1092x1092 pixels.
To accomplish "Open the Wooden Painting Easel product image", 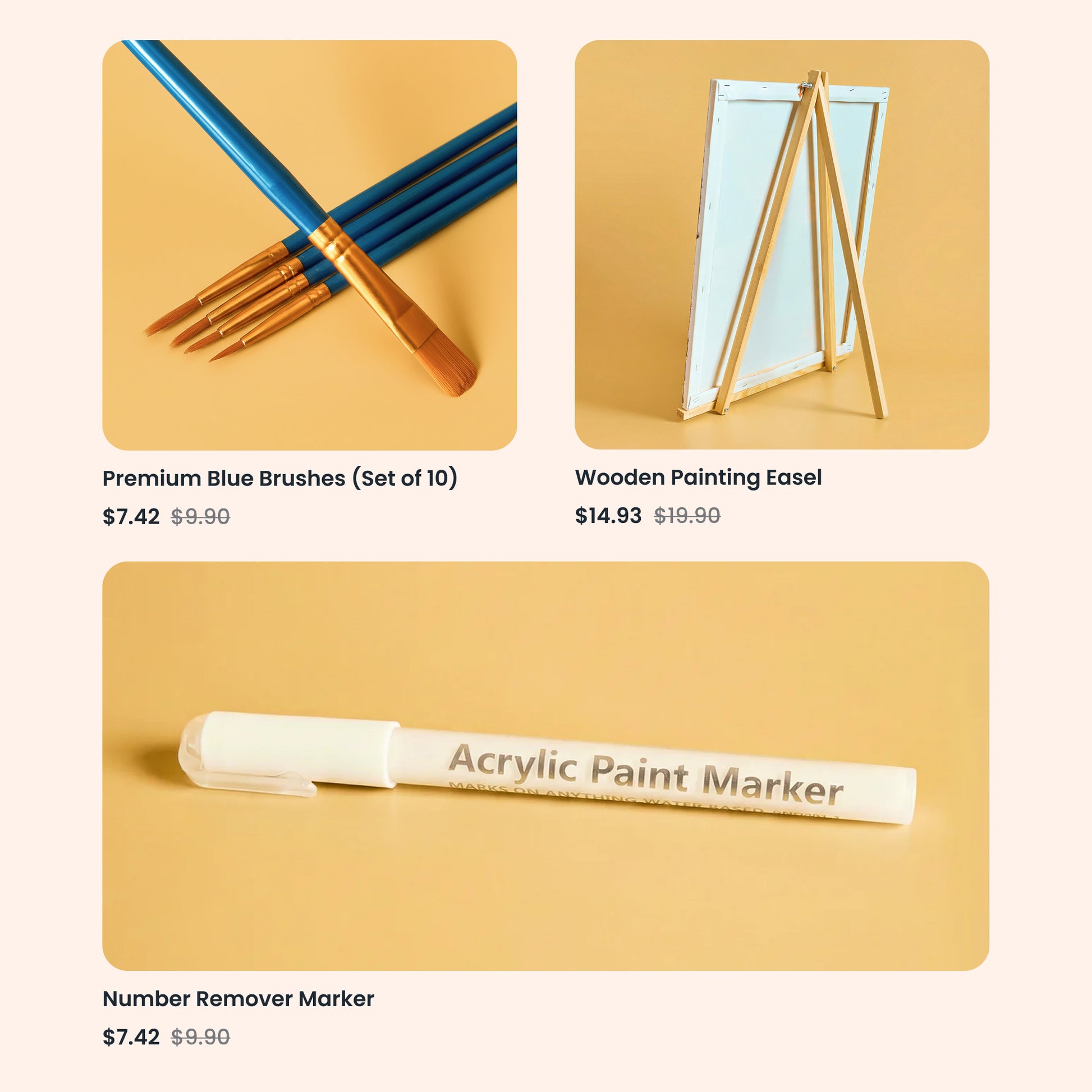I will 782,245.
